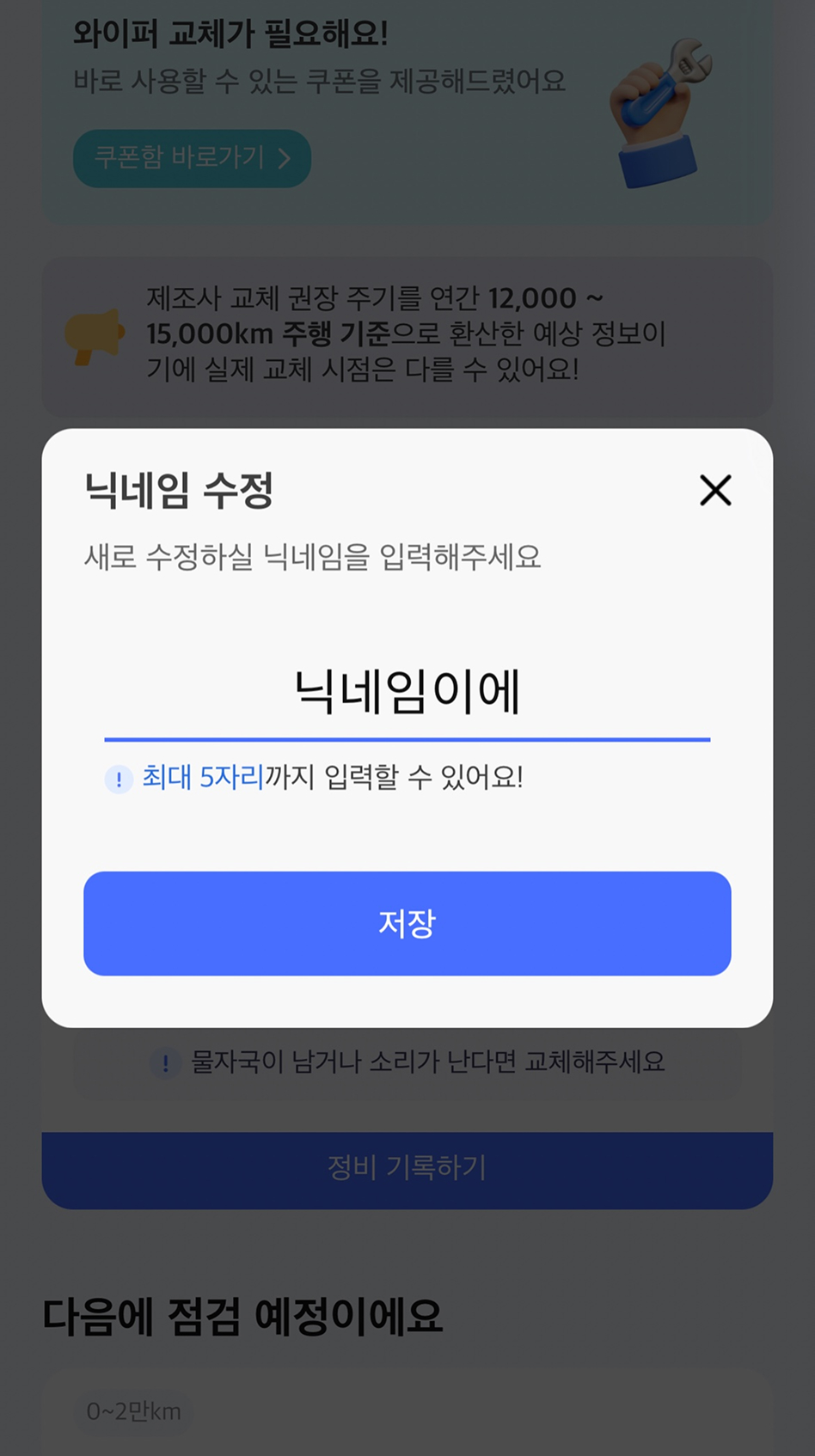Viewport: 815px width, 1456px height.
Task: Click the blue underline below the nickname field
Action: point(407,737)
